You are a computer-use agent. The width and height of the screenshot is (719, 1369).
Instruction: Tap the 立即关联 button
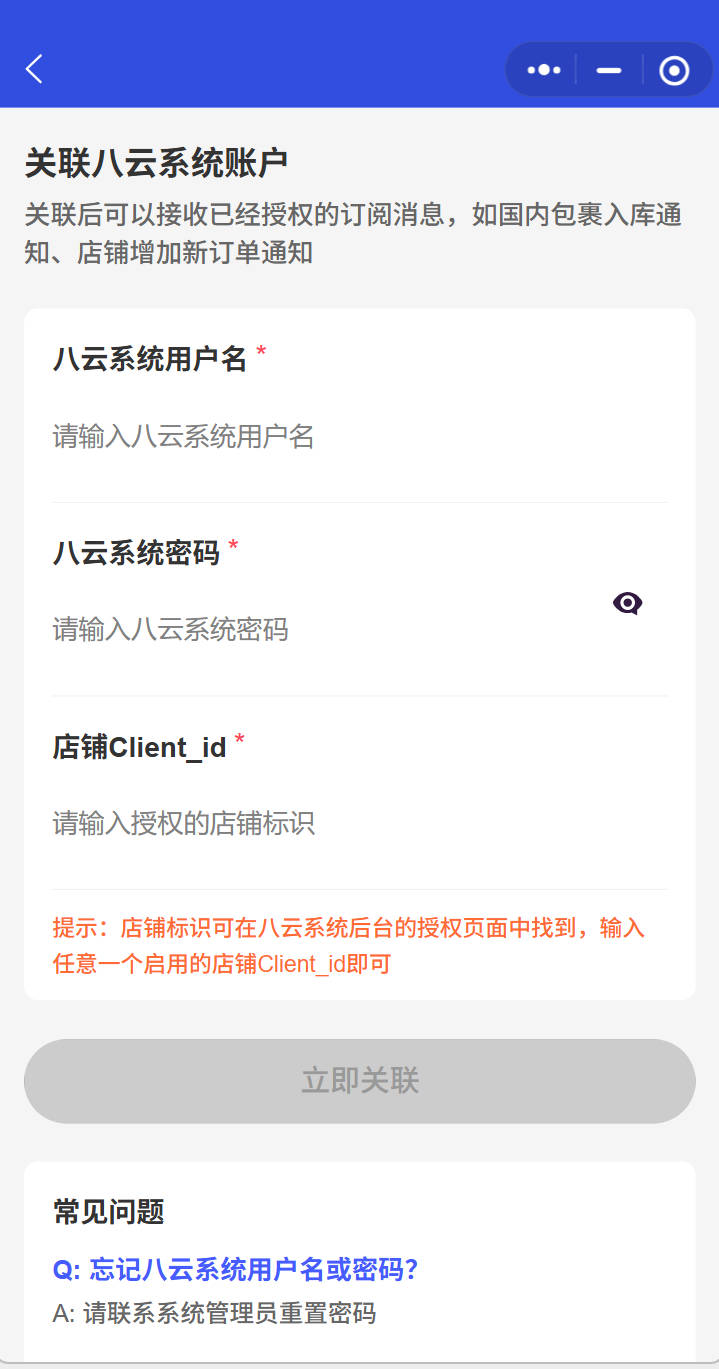(x=359, y=1081)
